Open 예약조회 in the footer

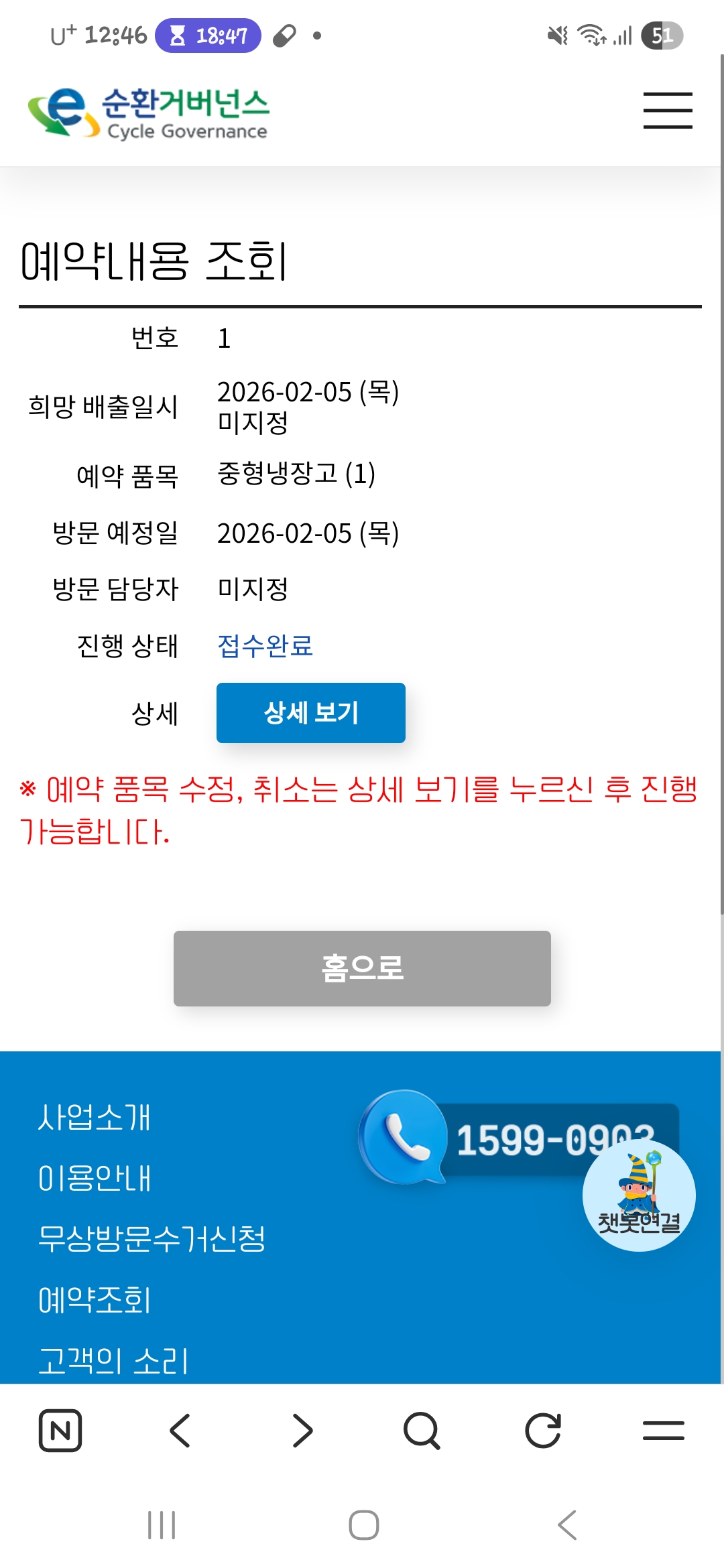(95, 1300)
